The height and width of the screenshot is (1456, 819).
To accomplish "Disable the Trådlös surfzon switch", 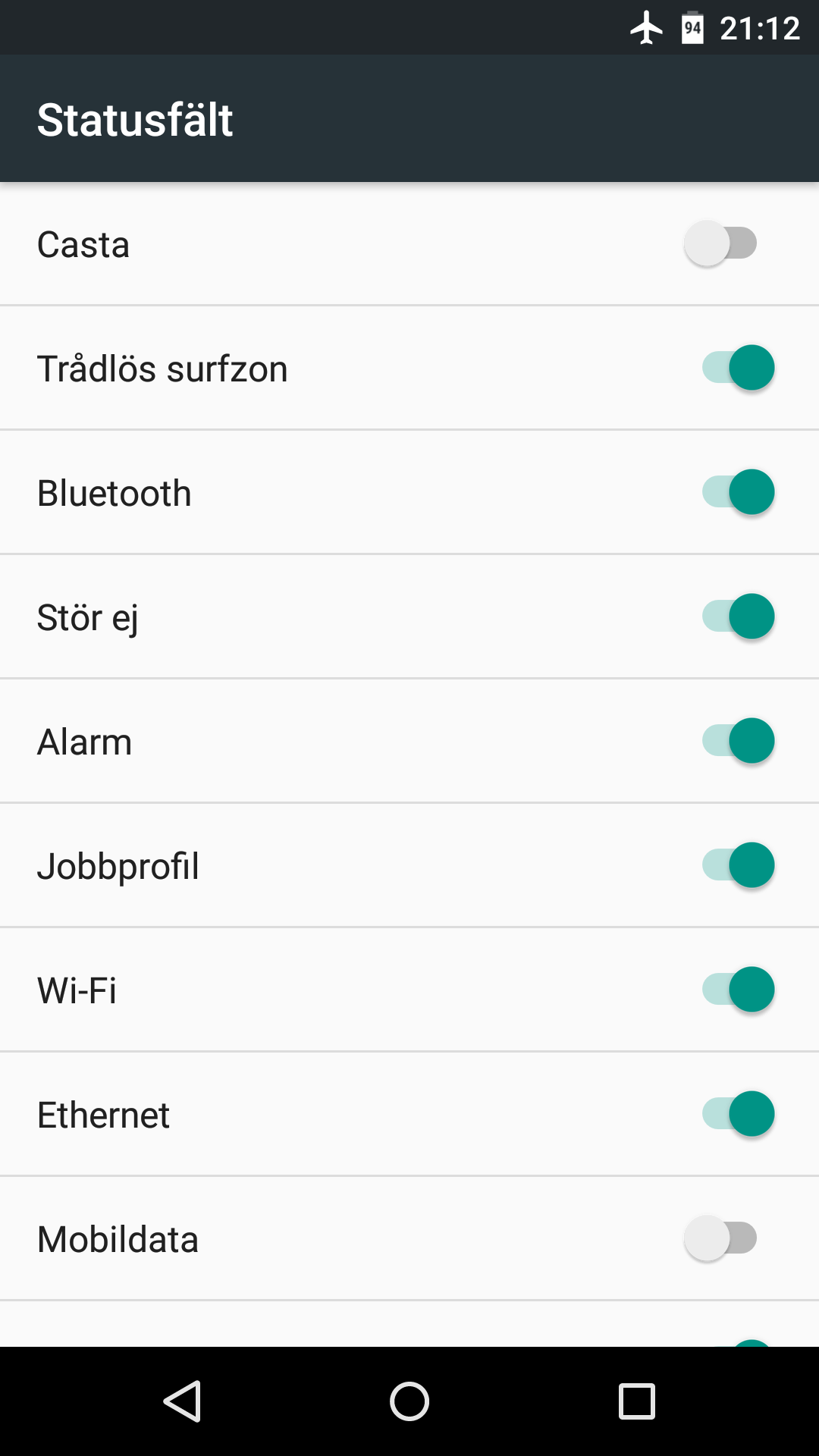I will (x=737, y=368).
